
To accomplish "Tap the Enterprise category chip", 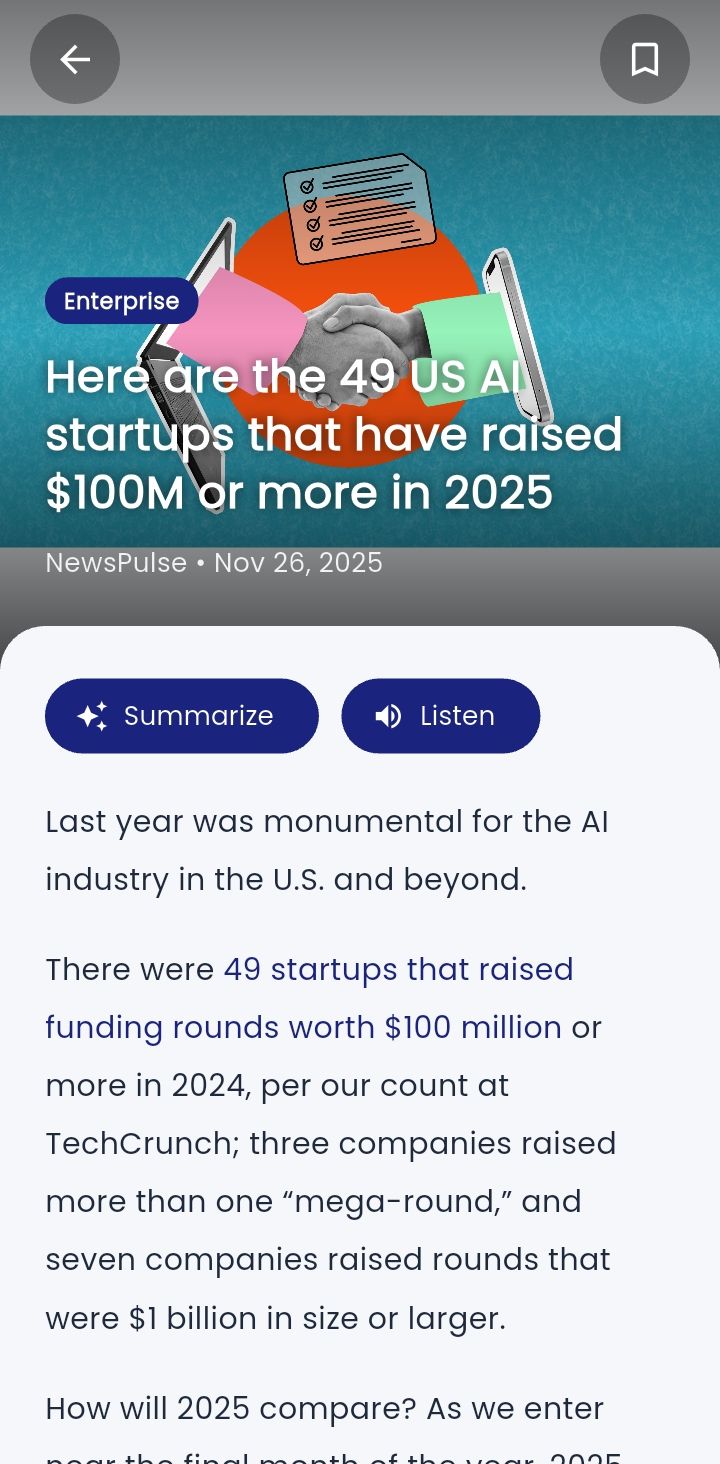I will point(121,301).
